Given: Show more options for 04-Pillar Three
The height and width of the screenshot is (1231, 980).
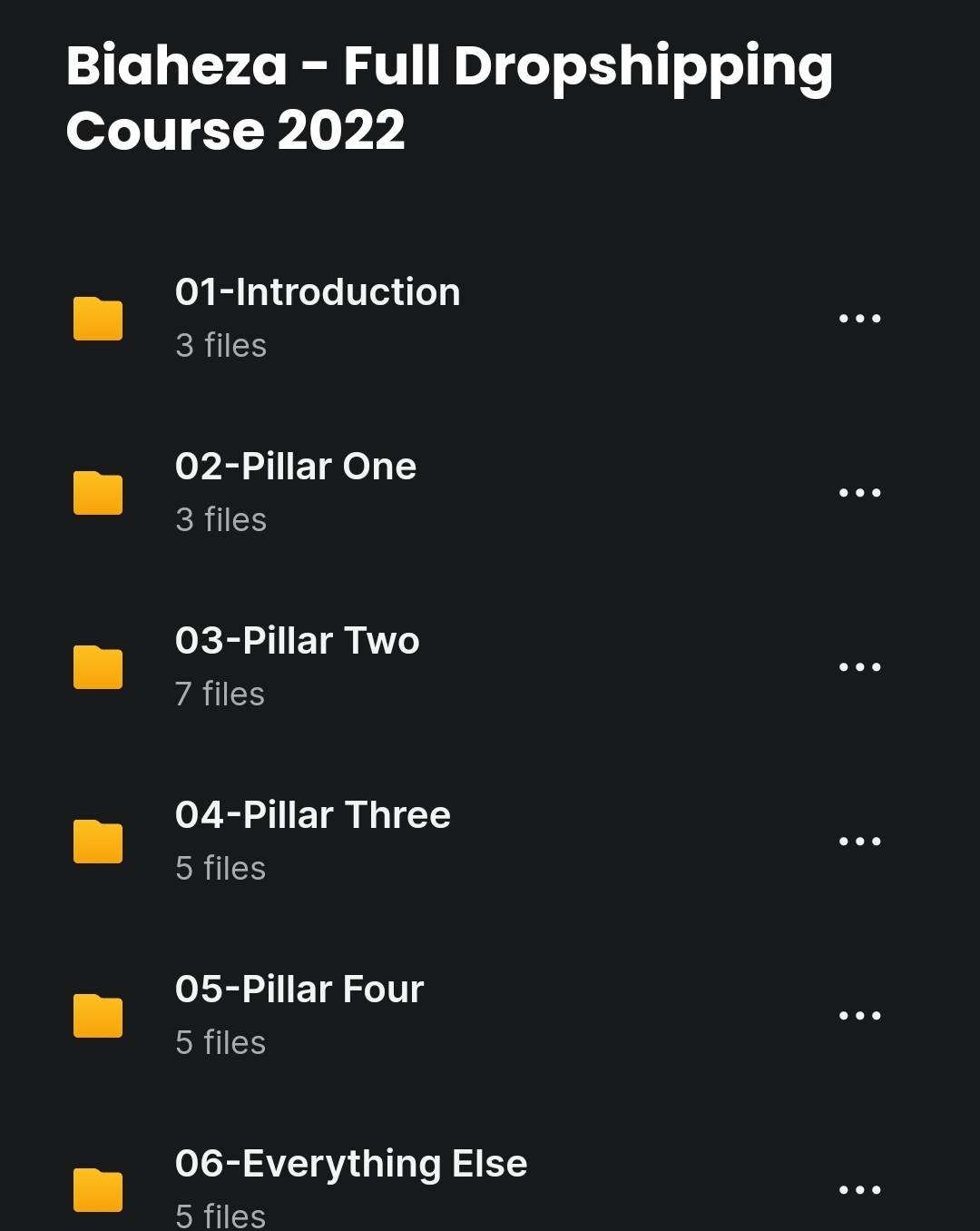Looking at the screenshot, I should [859, 842].
